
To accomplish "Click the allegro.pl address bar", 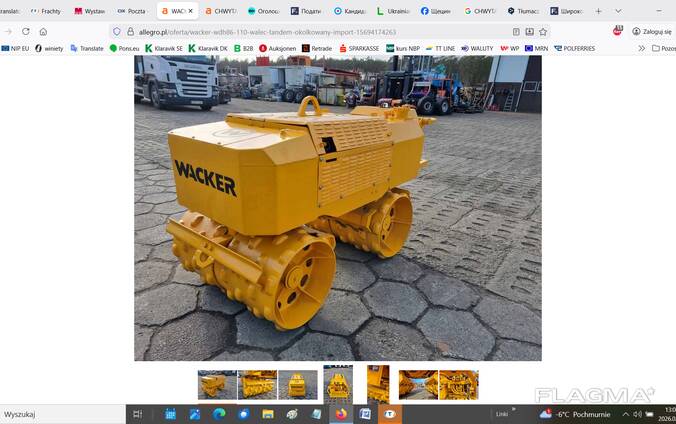I will click(300, 31).
